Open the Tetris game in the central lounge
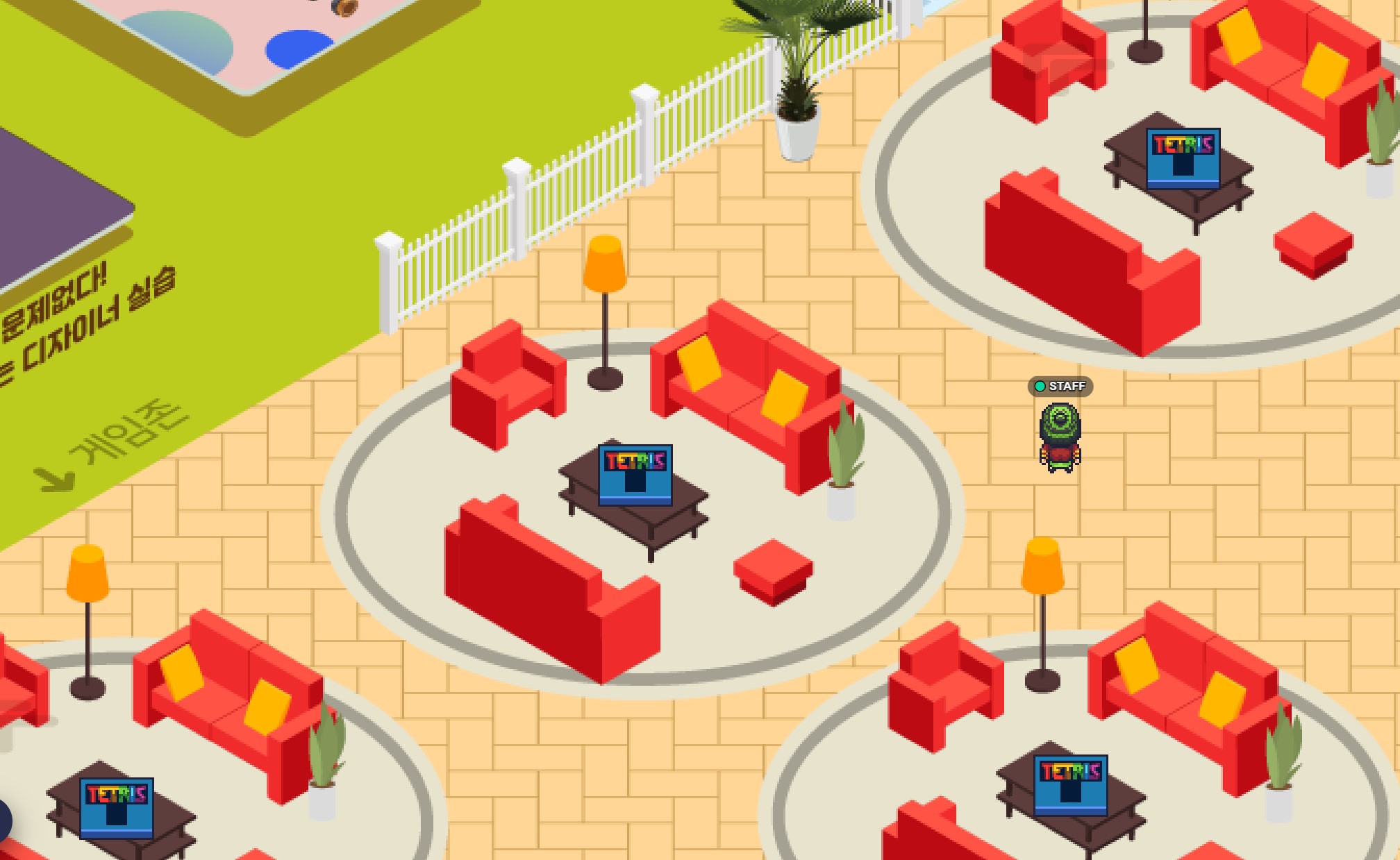Viewport: 1400px width, 860px height. coord(635,475)
